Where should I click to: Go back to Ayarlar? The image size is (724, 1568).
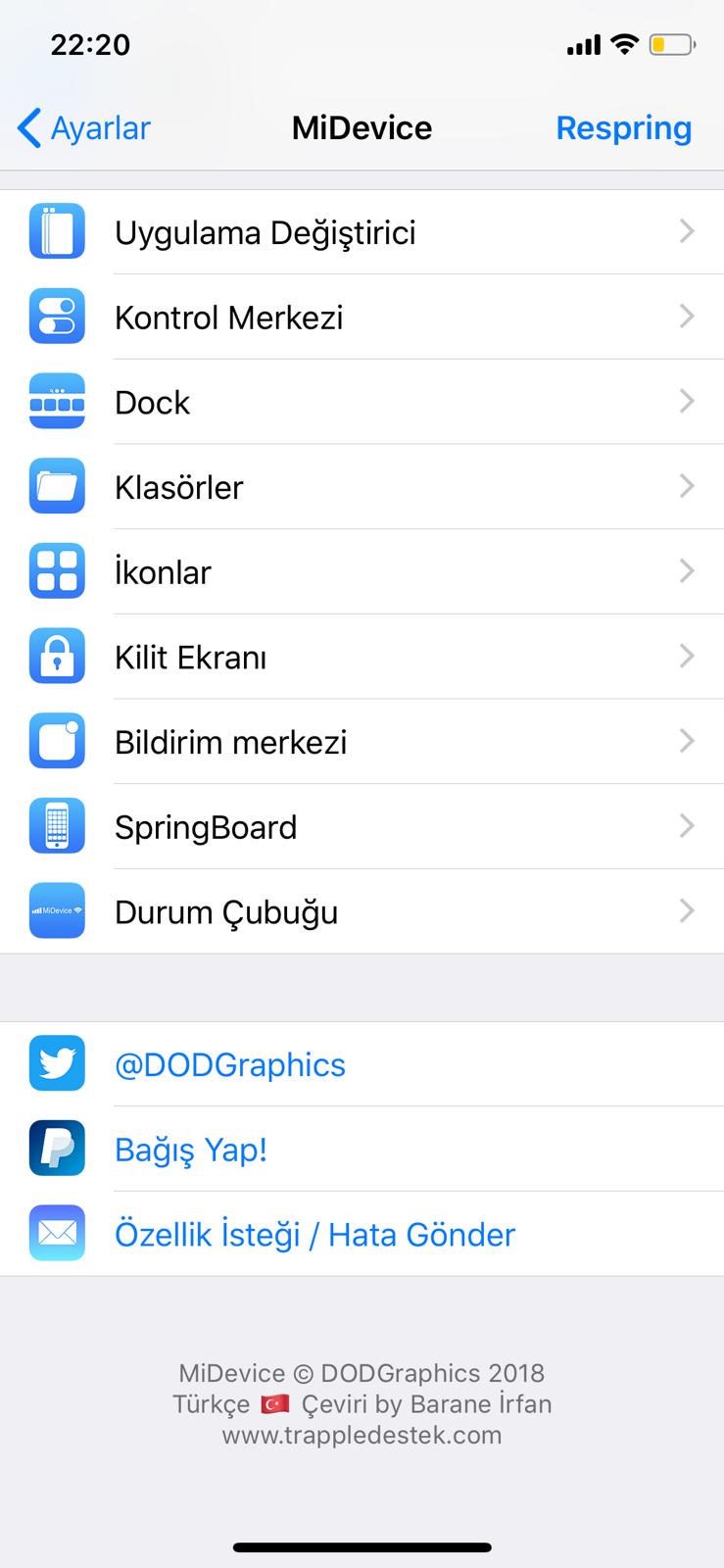pos(84,128)
